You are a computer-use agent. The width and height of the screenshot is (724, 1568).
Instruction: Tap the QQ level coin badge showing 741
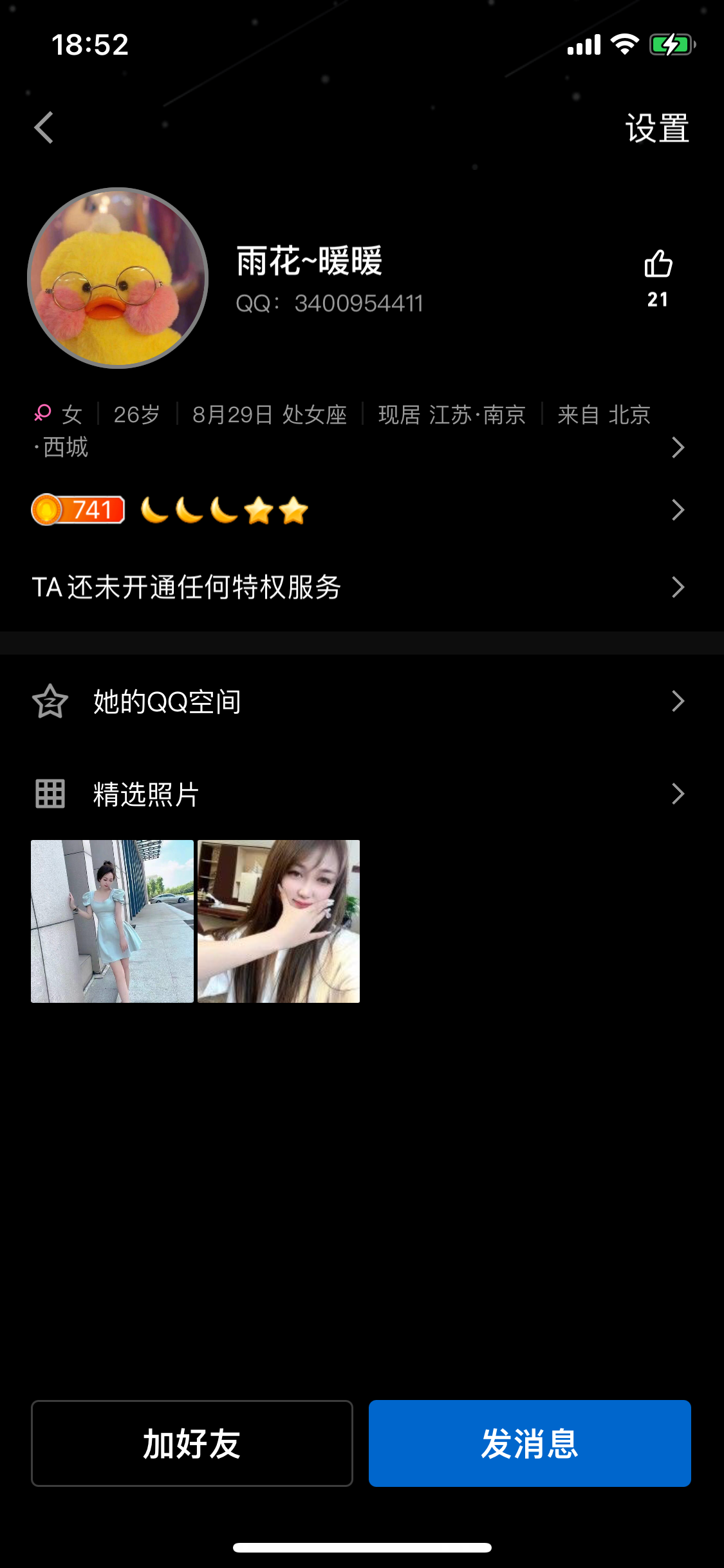pos(76,509)
